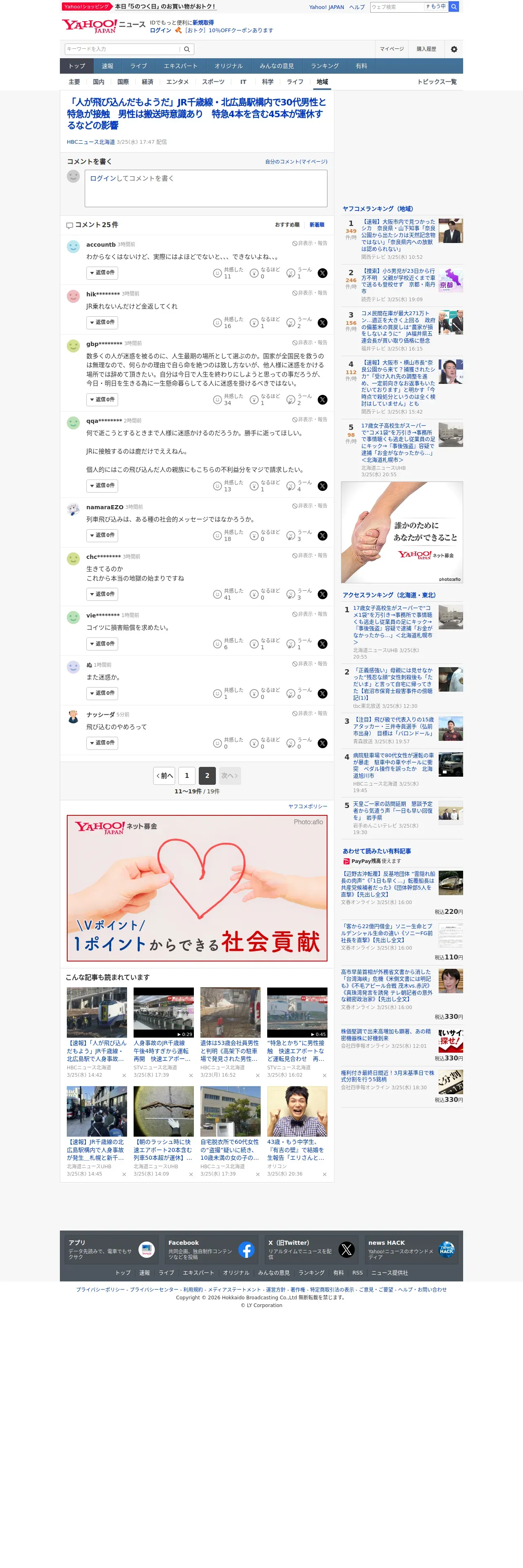Sort comments by 新着順
Image resolution: width=523 pixels, height=1568 pixels.
tap(316, 225)
